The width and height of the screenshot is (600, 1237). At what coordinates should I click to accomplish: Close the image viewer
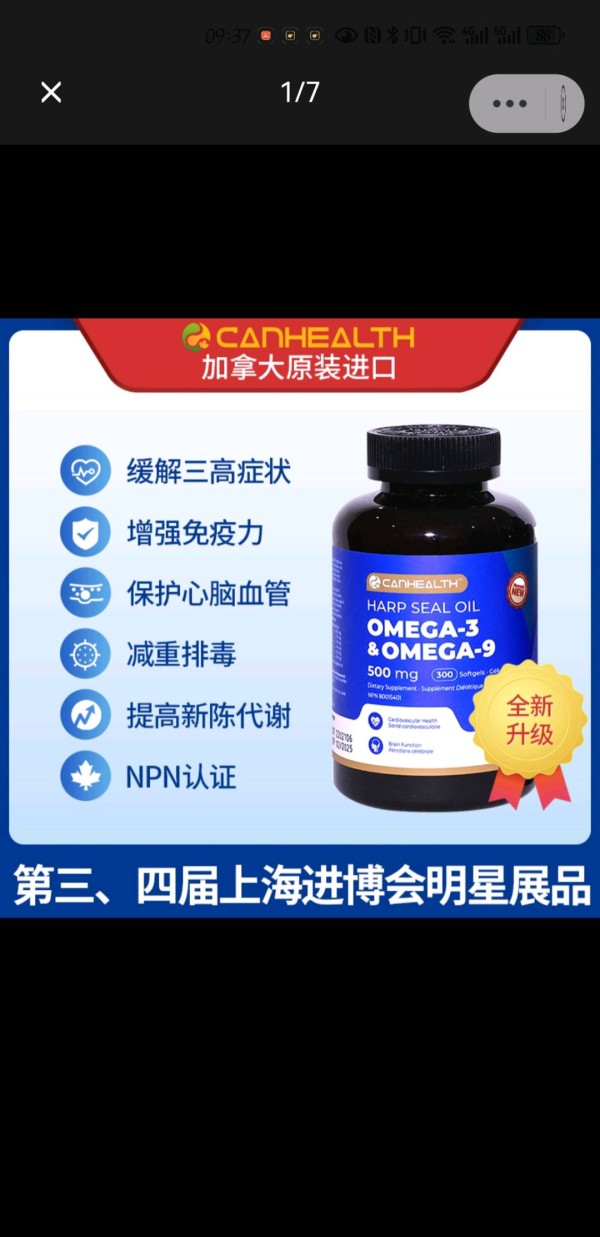[51, 93]
